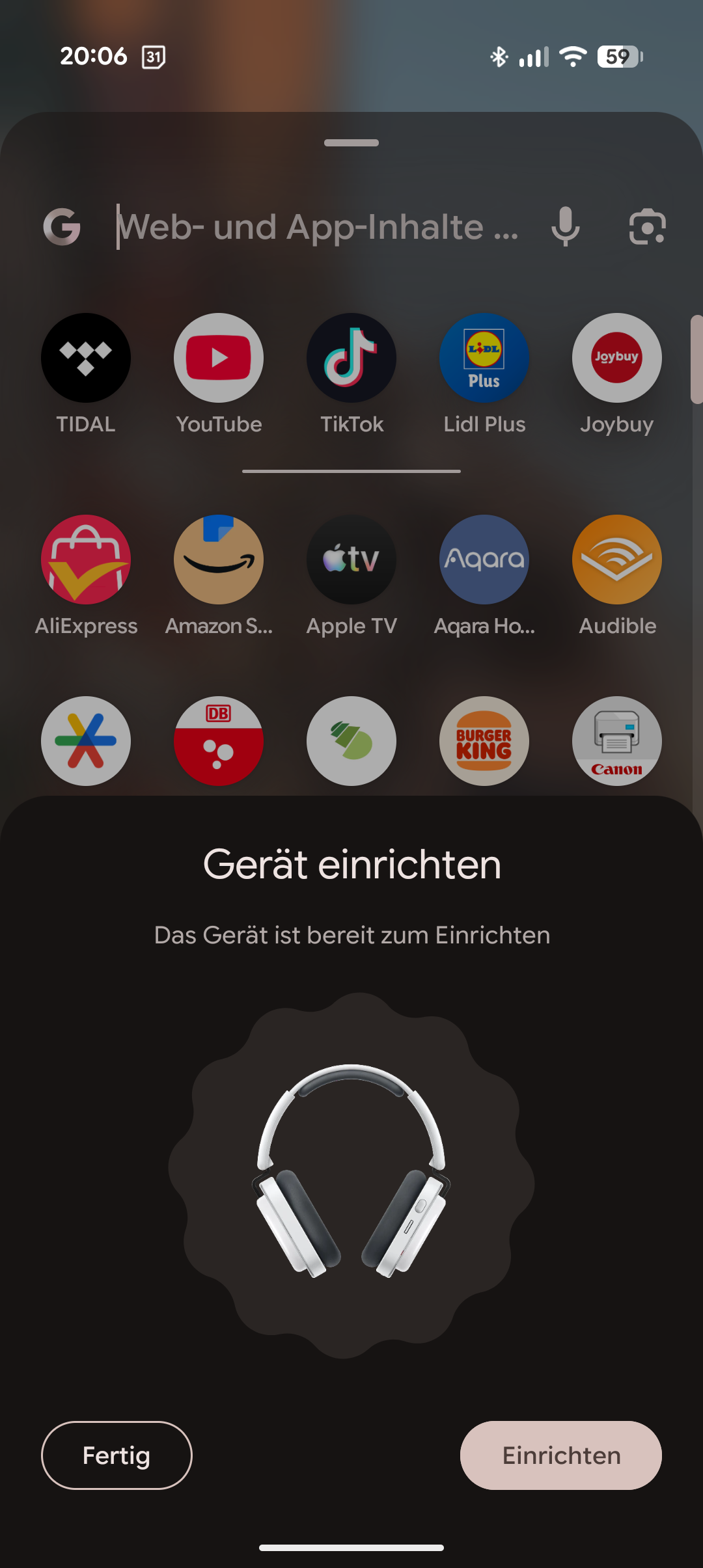This screenshot has width=703, height=1568.
Task: Launch the Aqara Home app
Action: 484,560
